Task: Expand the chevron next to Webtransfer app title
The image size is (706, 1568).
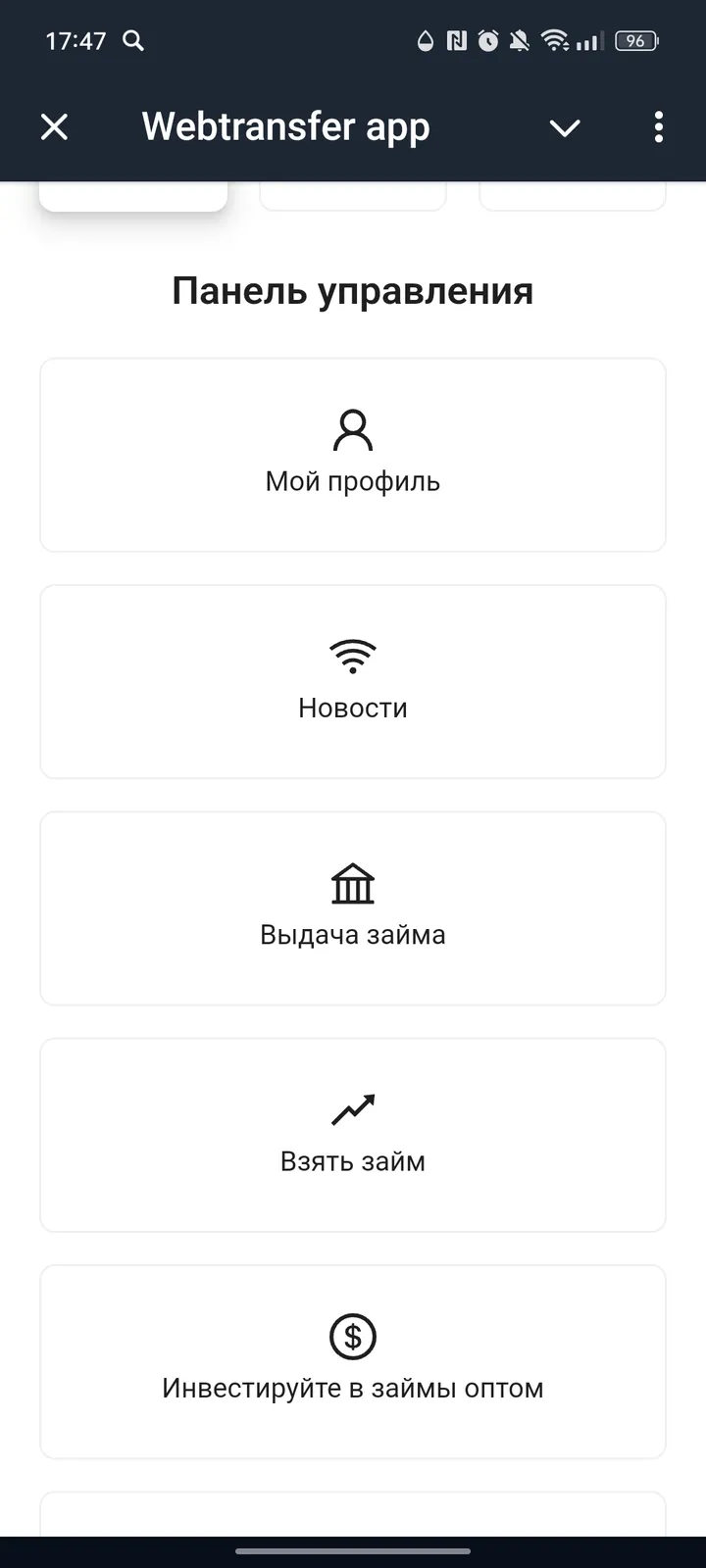Action: coord(565,128)
